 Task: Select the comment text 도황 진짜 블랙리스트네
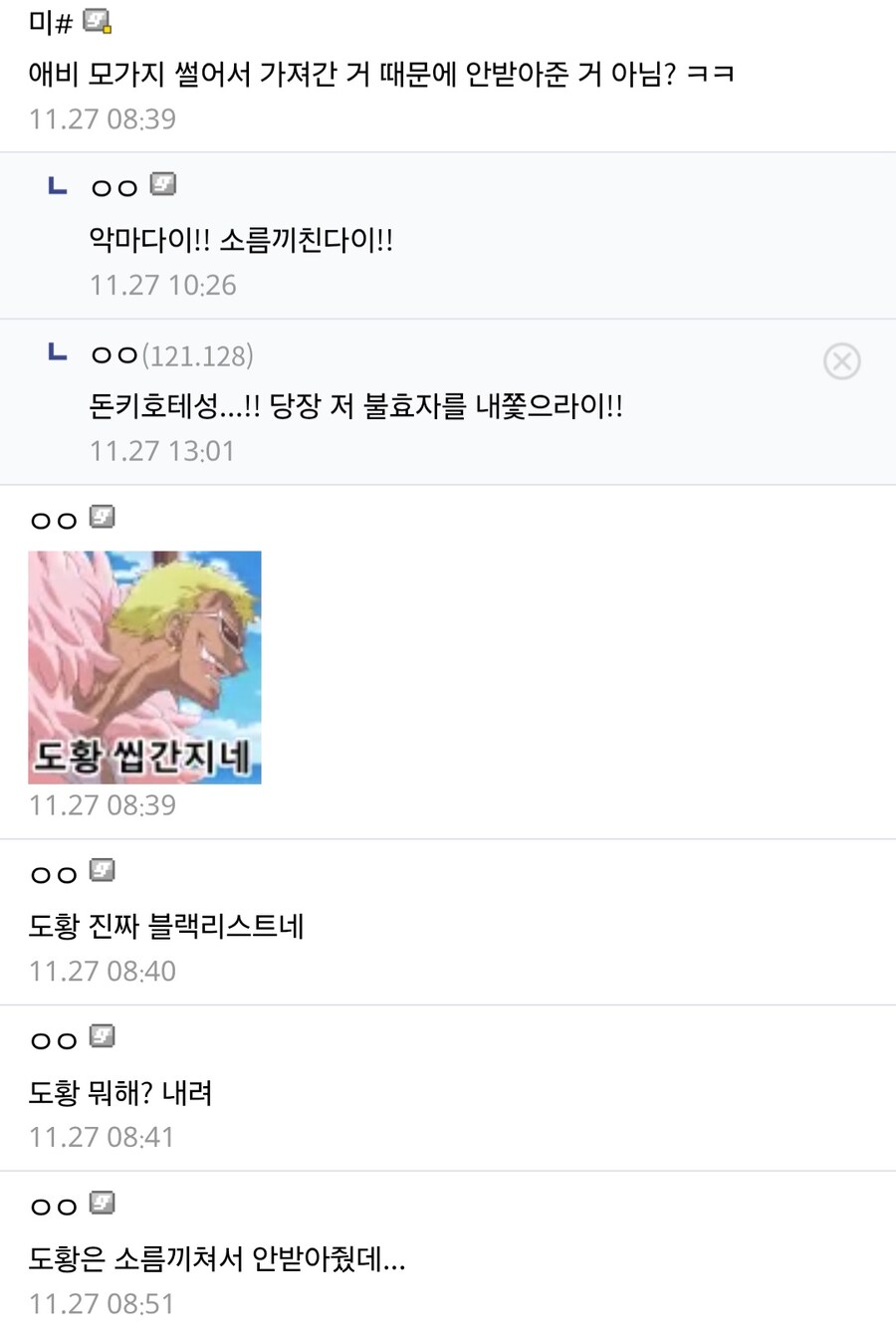[166, 926]
